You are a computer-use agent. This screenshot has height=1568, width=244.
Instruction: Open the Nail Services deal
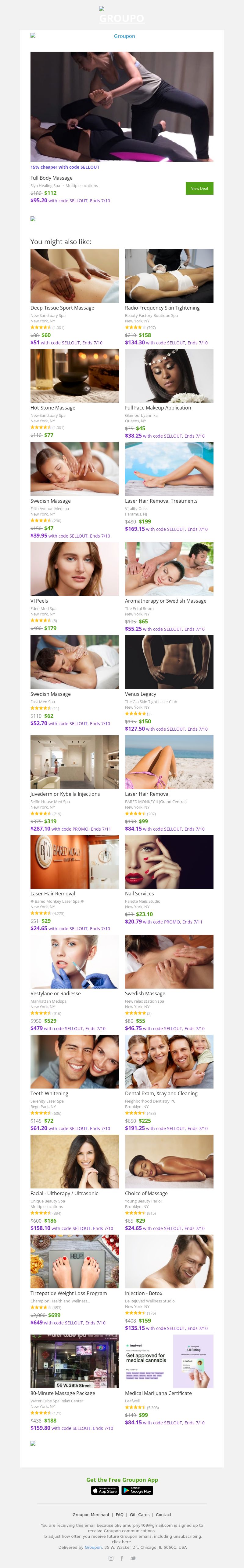click(139, 893)
